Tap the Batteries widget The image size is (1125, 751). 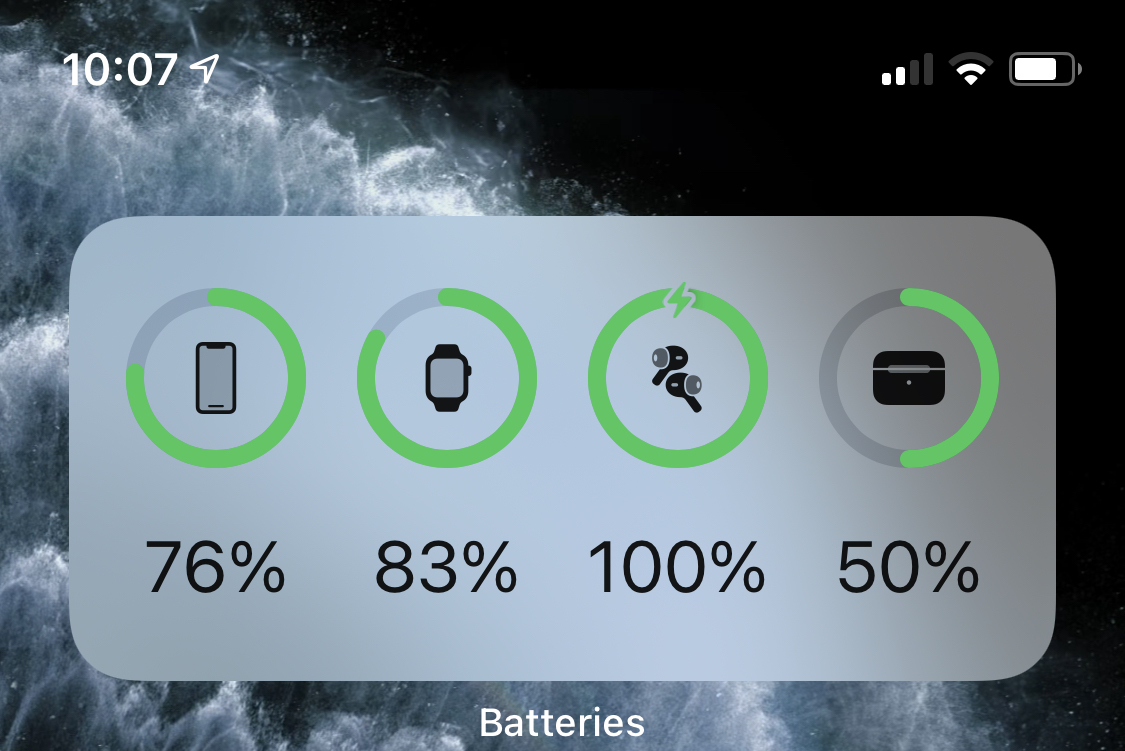562,448
